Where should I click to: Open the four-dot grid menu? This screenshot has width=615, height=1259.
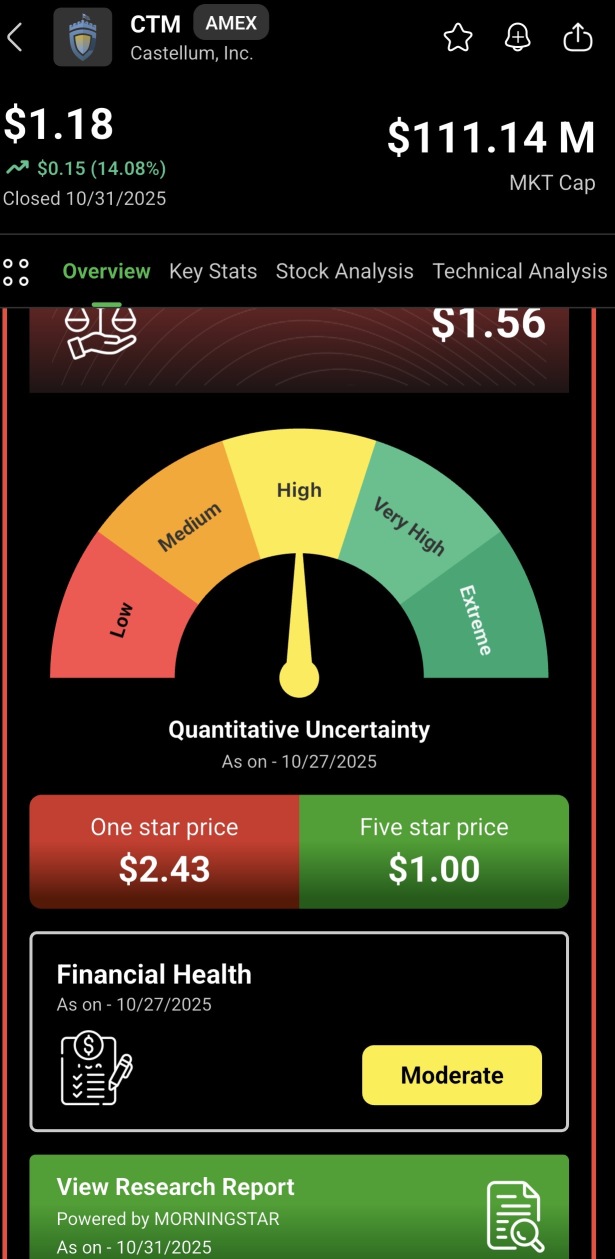click(x=16, y=272)
